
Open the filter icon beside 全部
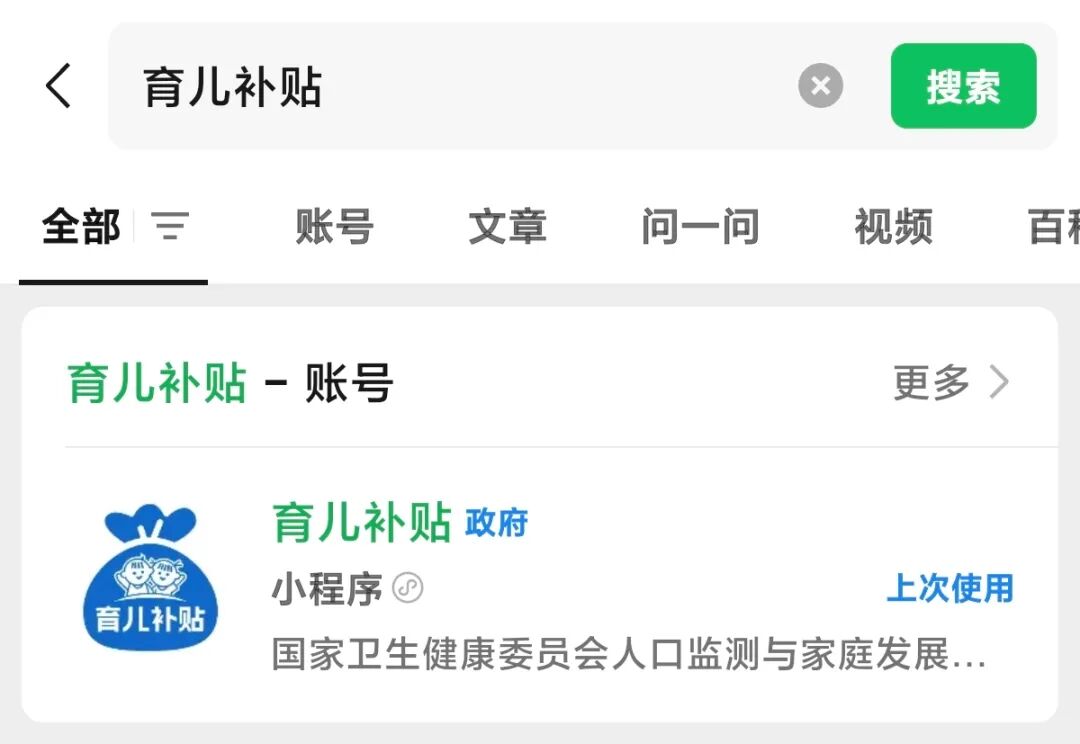[x=170, y=227]
